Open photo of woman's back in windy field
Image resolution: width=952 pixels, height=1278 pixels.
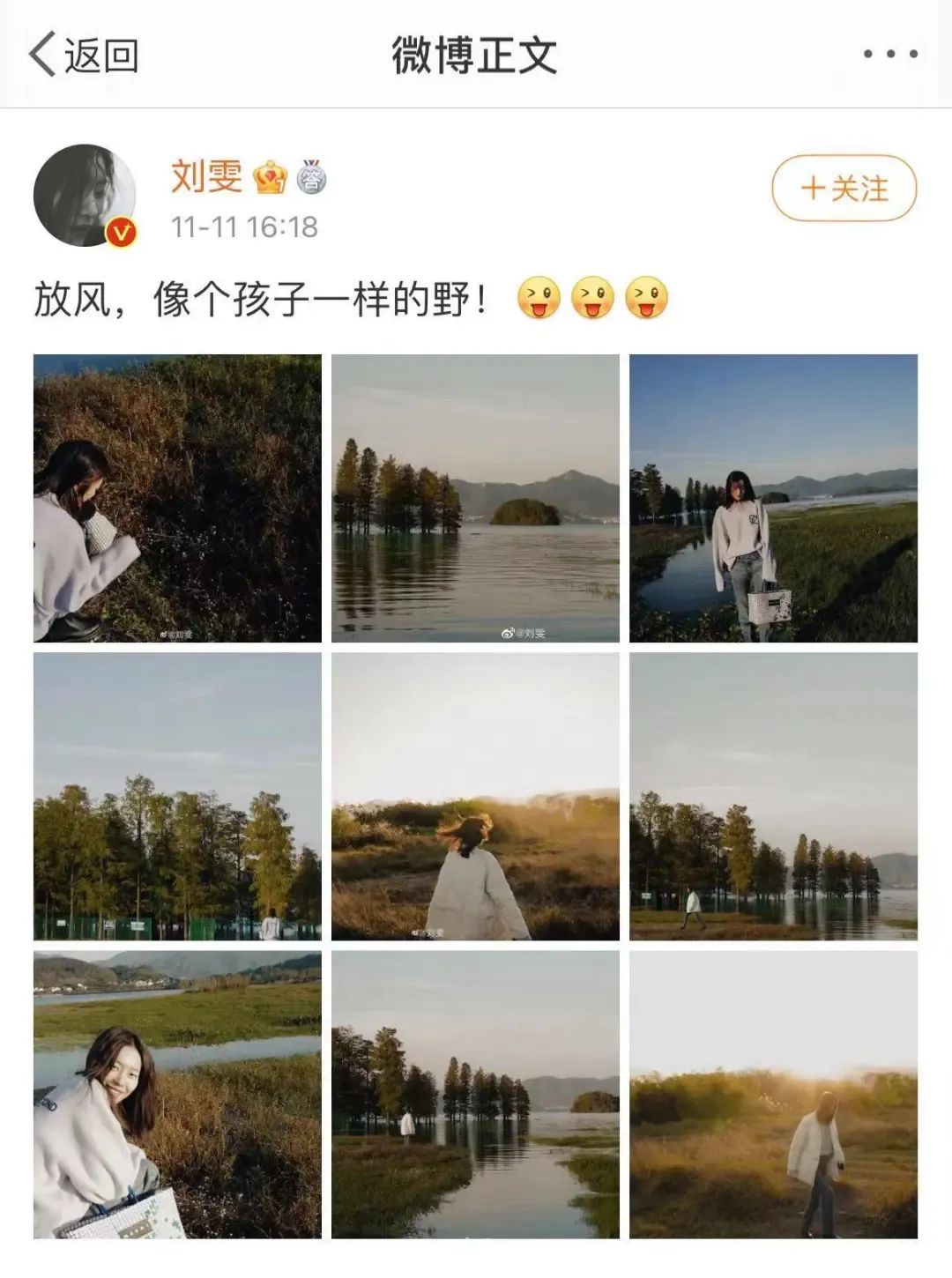[x=475, y=796]
